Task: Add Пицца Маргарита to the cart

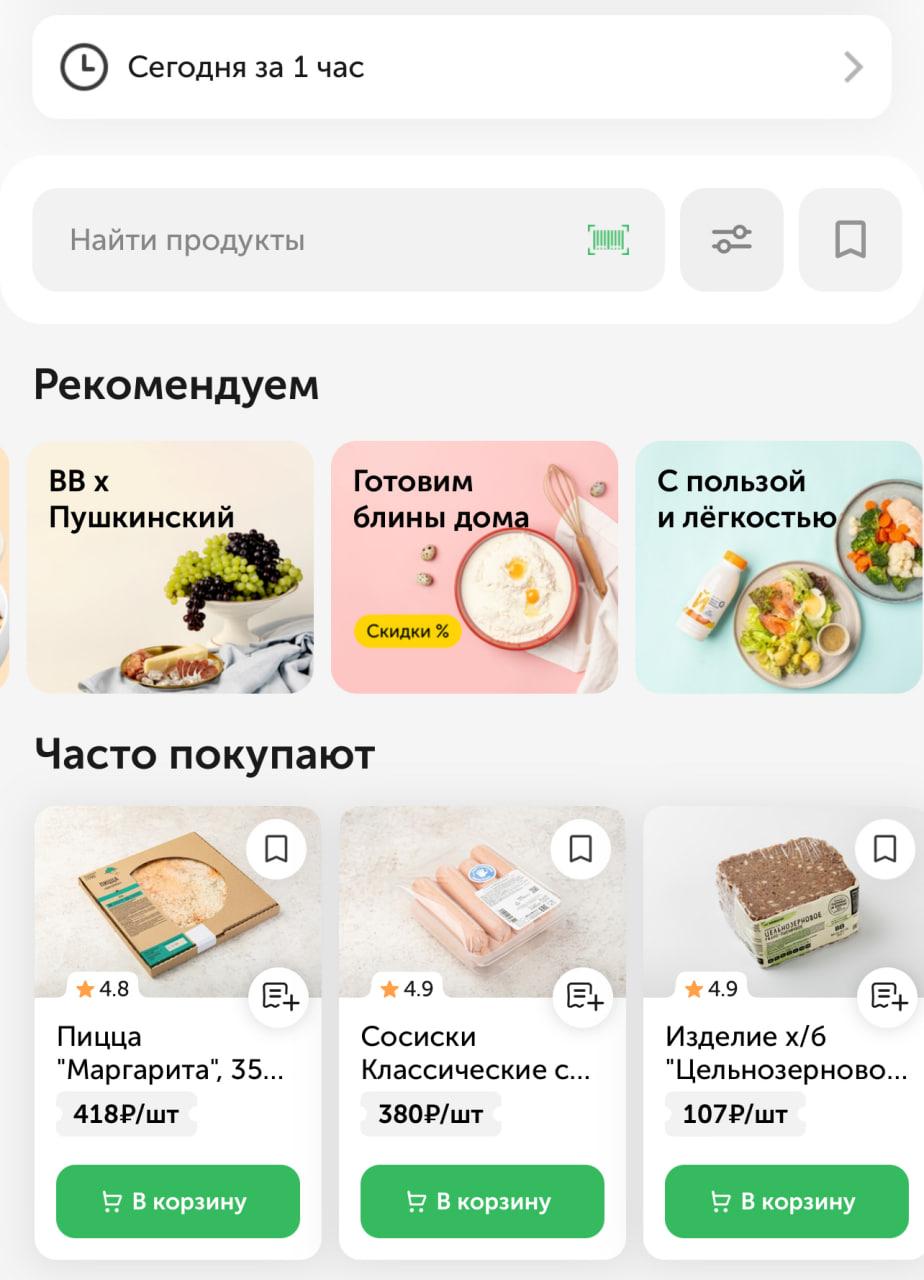Action: tap(178, 1201)
